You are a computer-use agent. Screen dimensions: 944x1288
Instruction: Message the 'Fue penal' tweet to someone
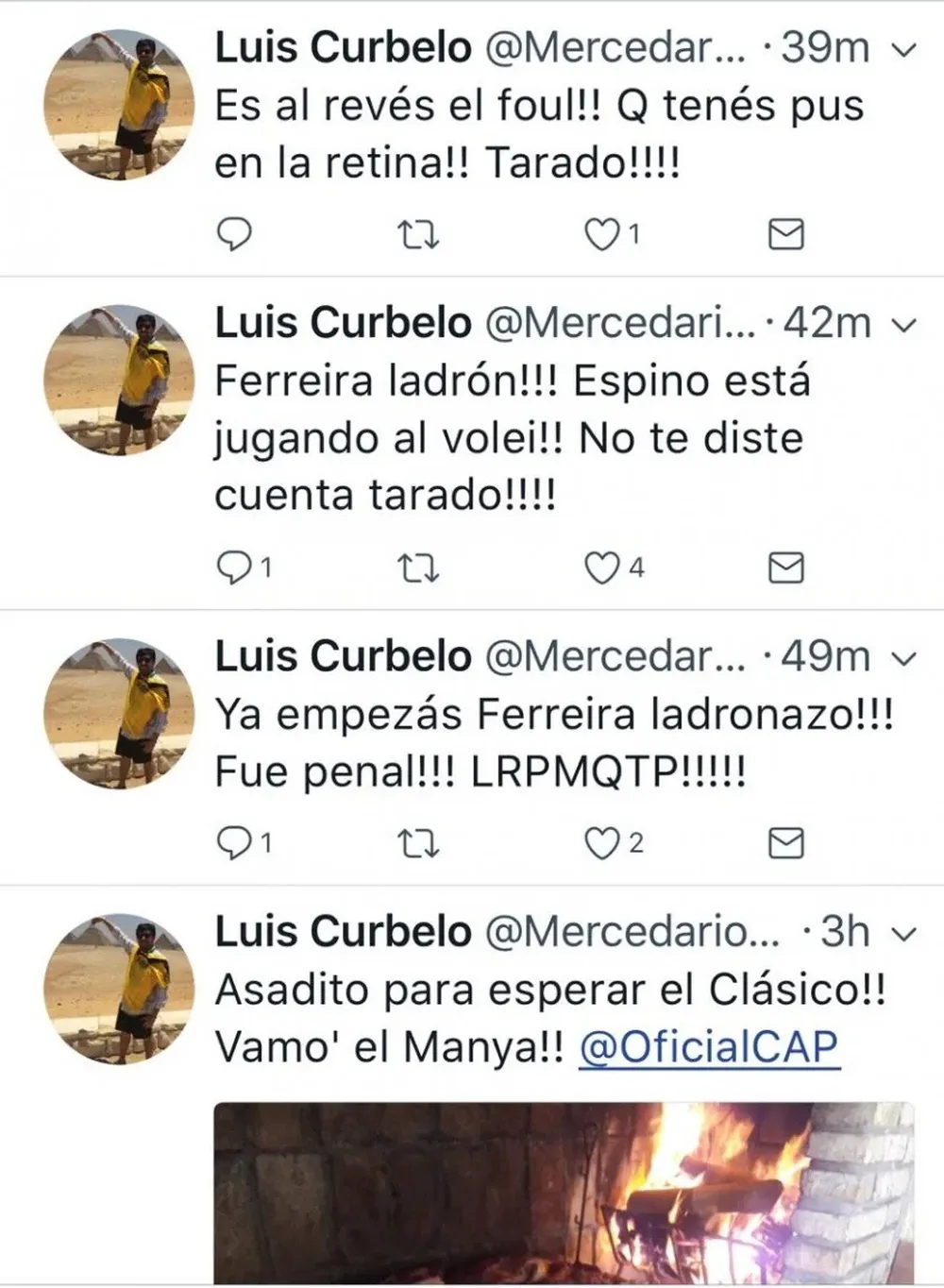(x=785, y=843)
